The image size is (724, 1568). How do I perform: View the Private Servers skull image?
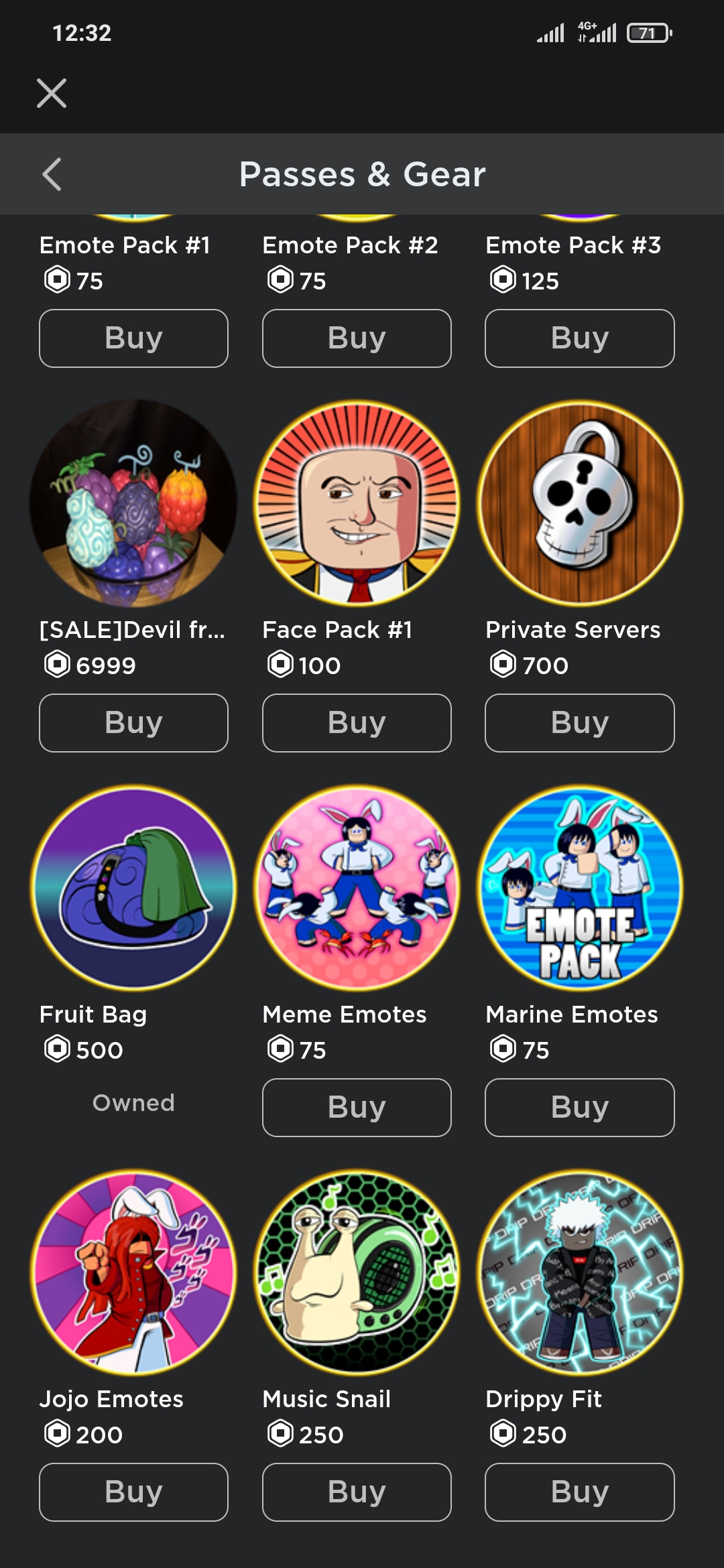point(580,503)
